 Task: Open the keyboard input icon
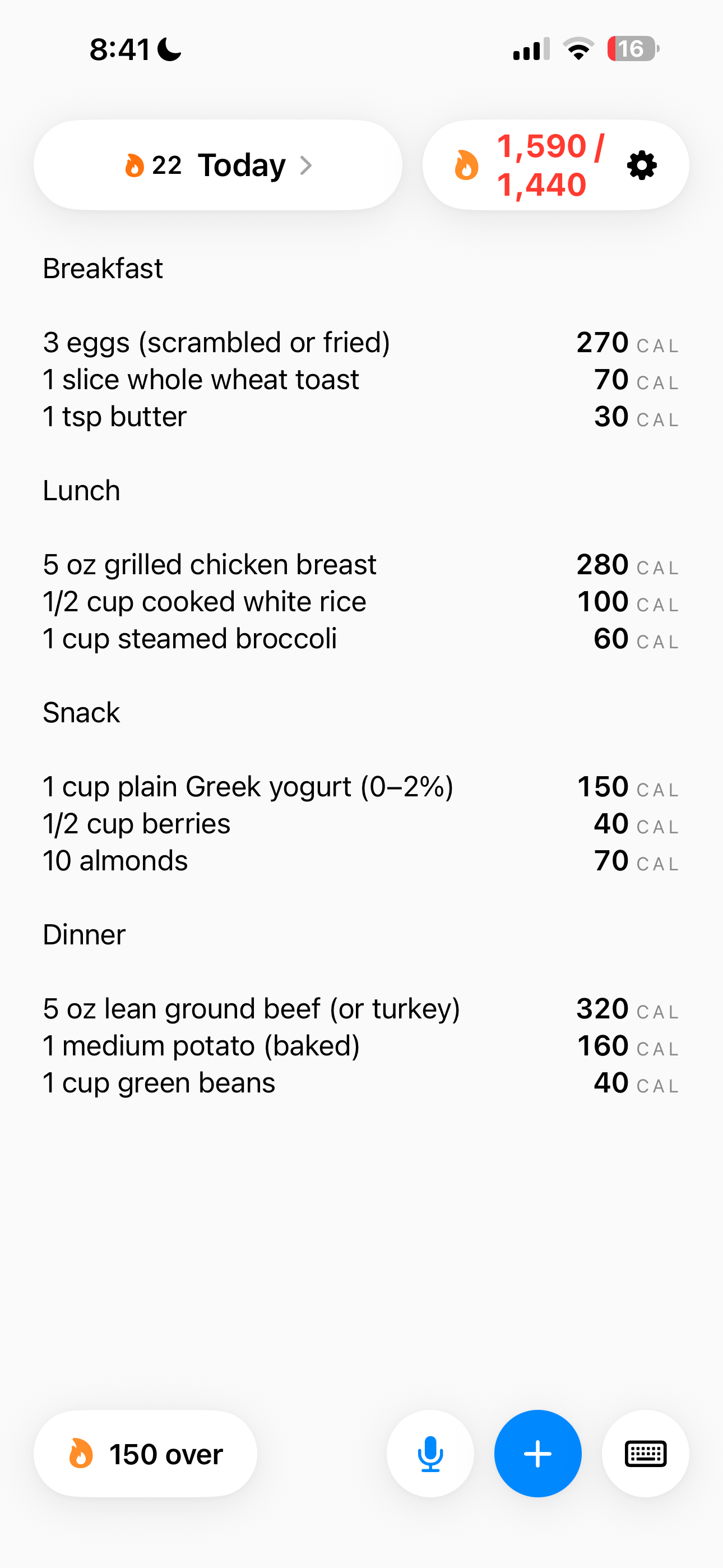pyautogui.click(x=645, y=1453)
